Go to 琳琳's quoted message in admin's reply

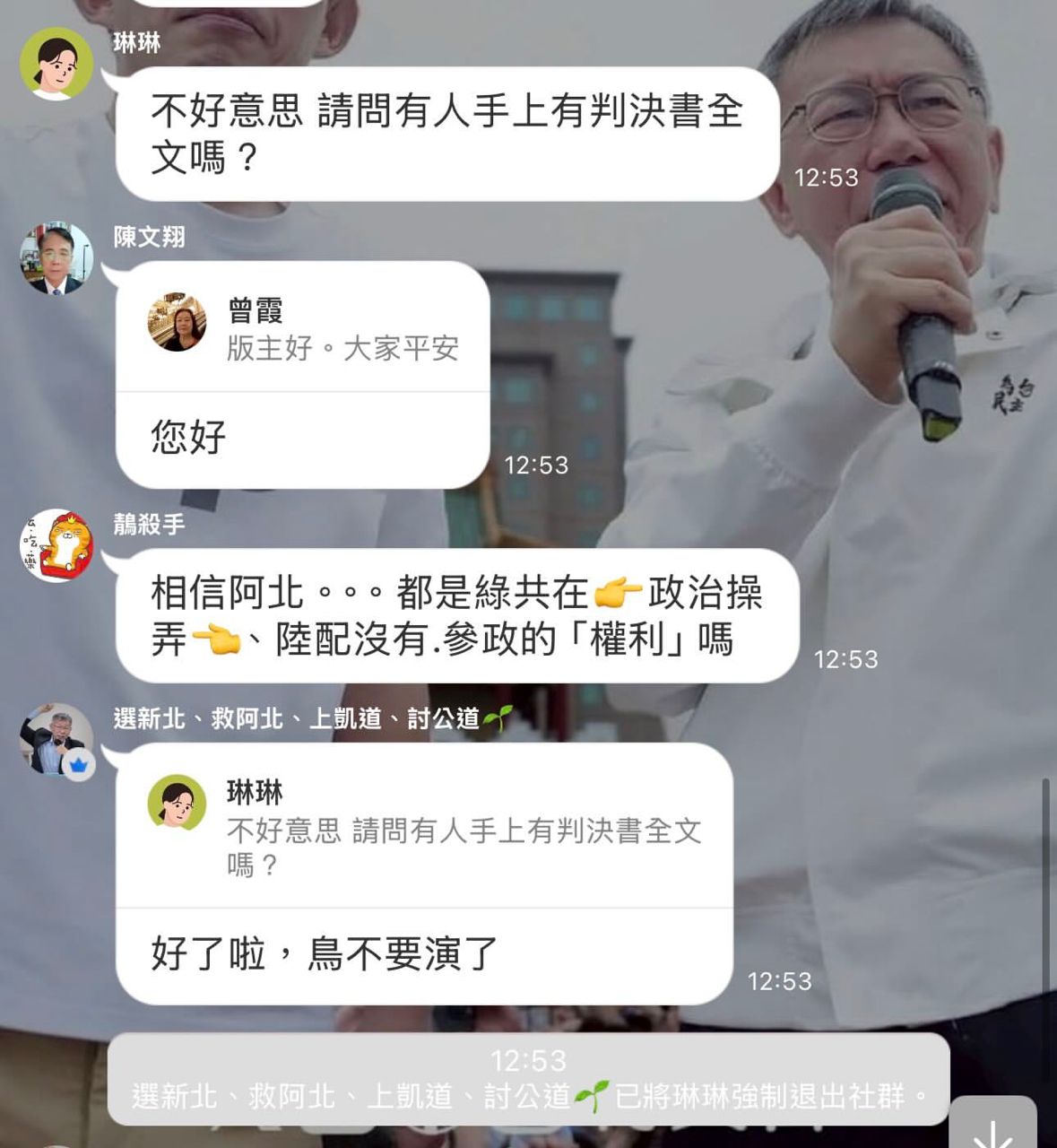pos(424,828)
